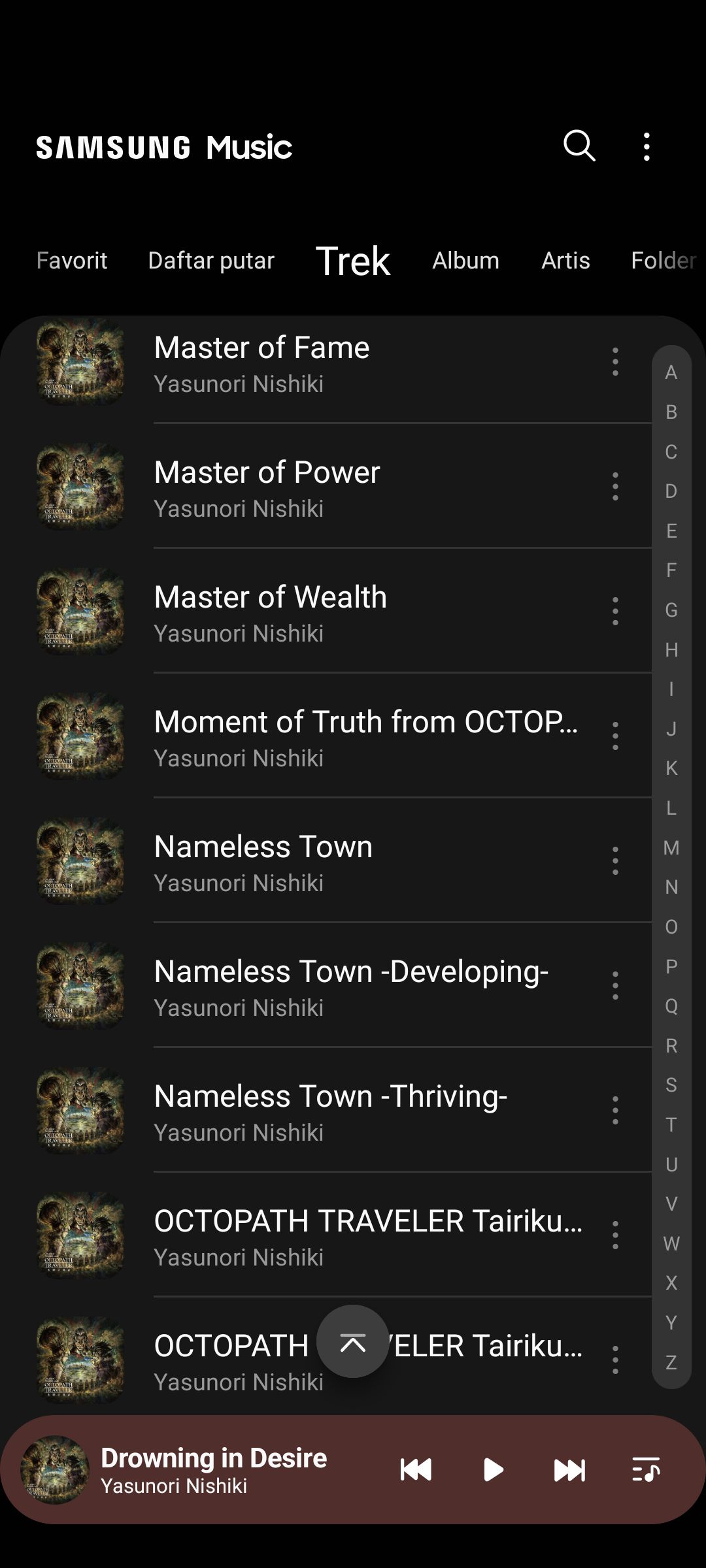The image size is (706, 1568).
Task: Tap the go-to-top floating button
Action: pyautogui.click(x=353, y=1341)
